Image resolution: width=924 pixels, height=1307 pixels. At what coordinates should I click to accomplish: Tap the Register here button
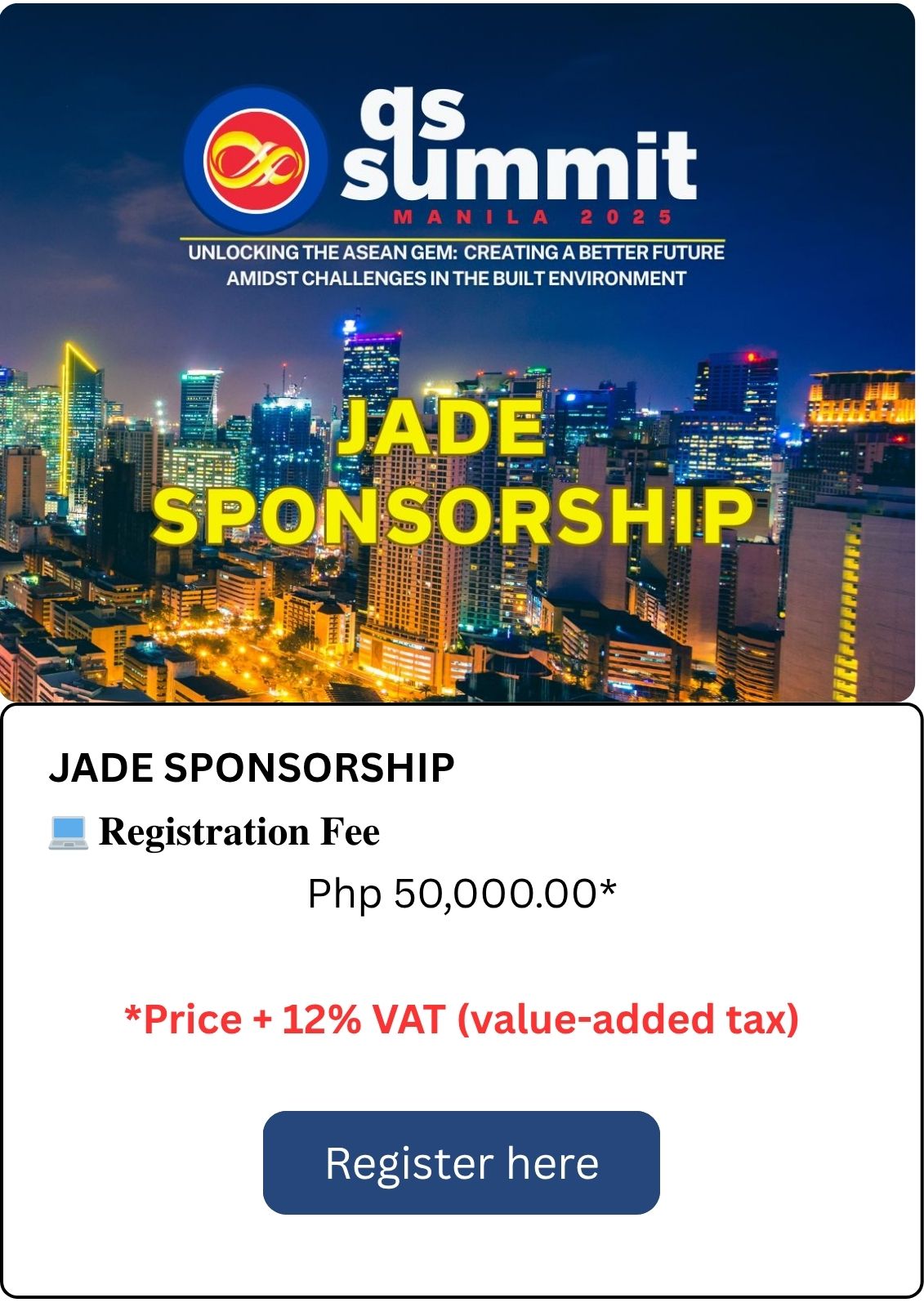(461, 1162)
